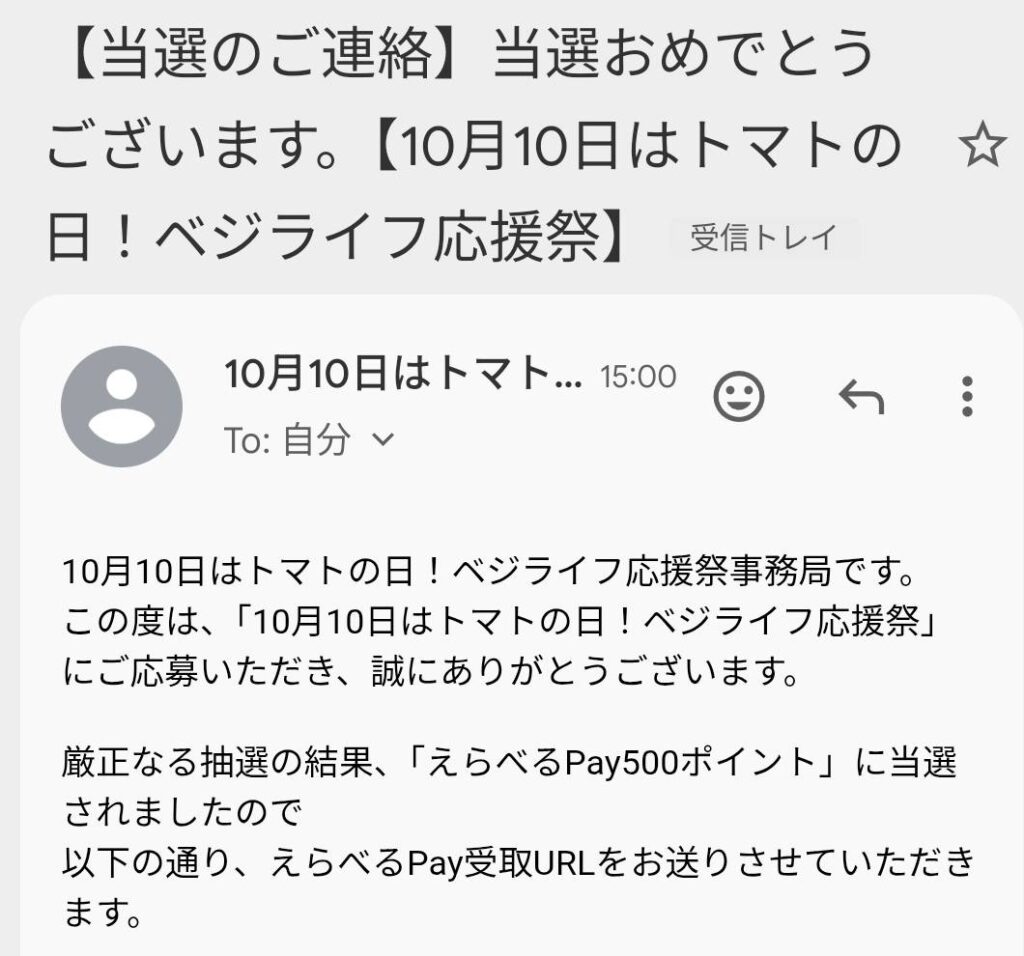1024x956 pixels.
Task: Add an emoji reaction to the email
Action: 739,397
